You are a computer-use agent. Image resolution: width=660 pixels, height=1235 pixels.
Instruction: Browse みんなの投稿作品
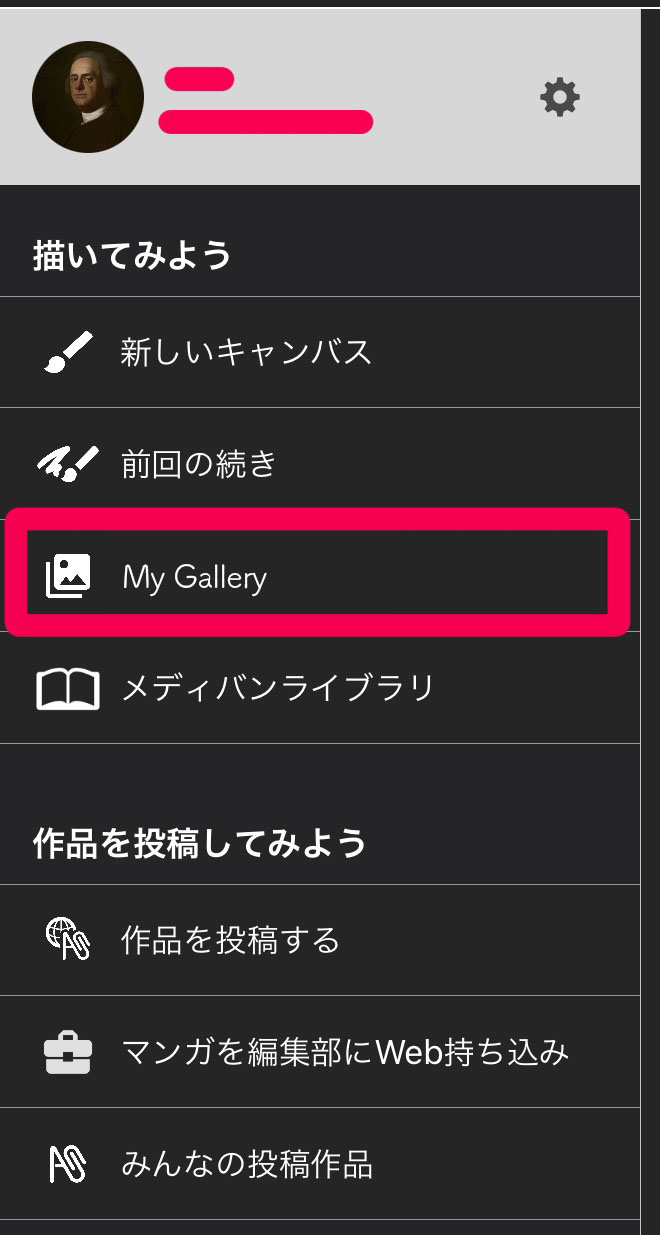pos(246,1164)
